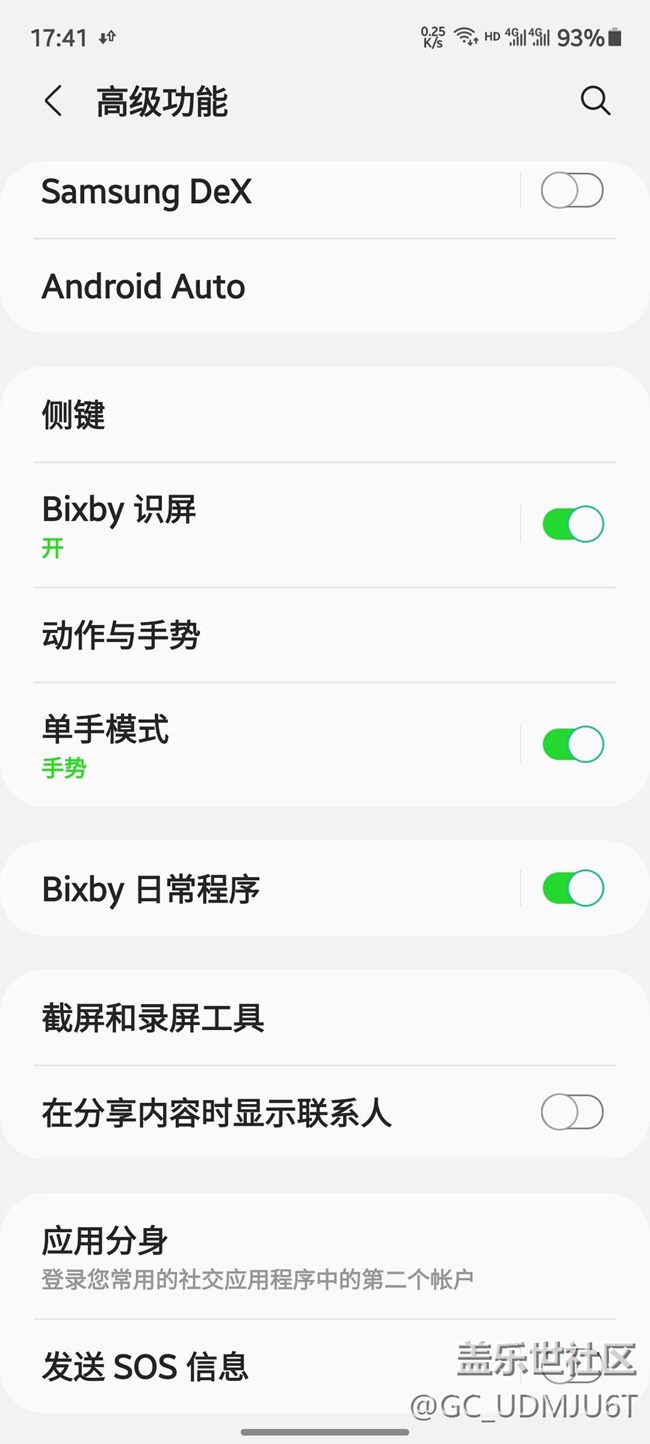Viewport: 650px width, 1444px height.
Task: Open the 侧键 settings row
Action: pyautogui.click(x=325, y=415)
